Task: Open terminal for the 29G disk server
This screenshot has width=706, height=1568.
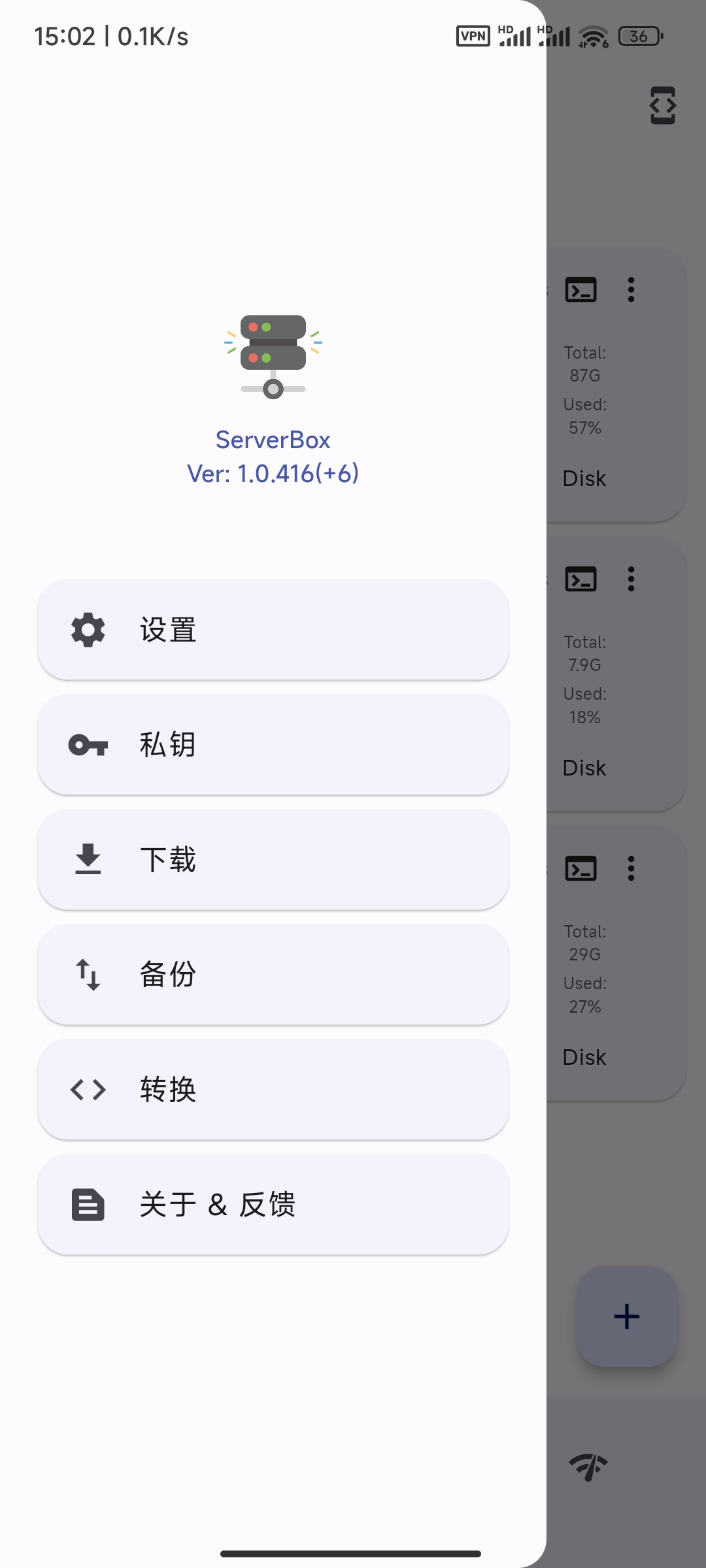Action: click(x=580, y=868)
